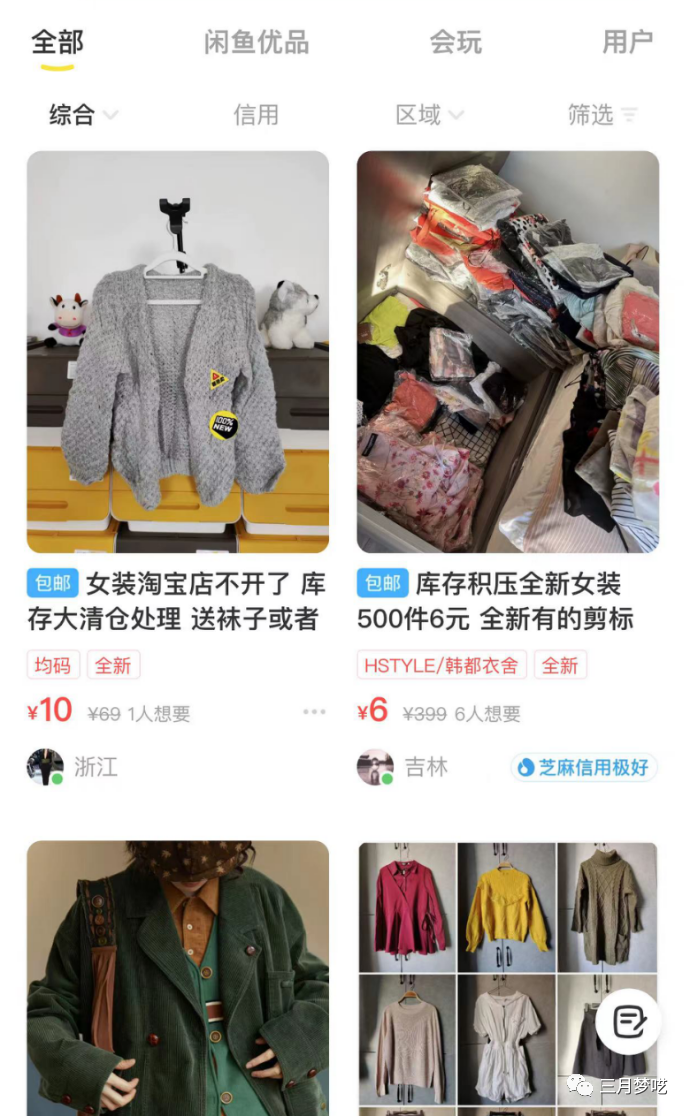Tap the floating feedback note button
Image resolution: width=690 pixels, height=1117 pixels.
click(628, 1022)
